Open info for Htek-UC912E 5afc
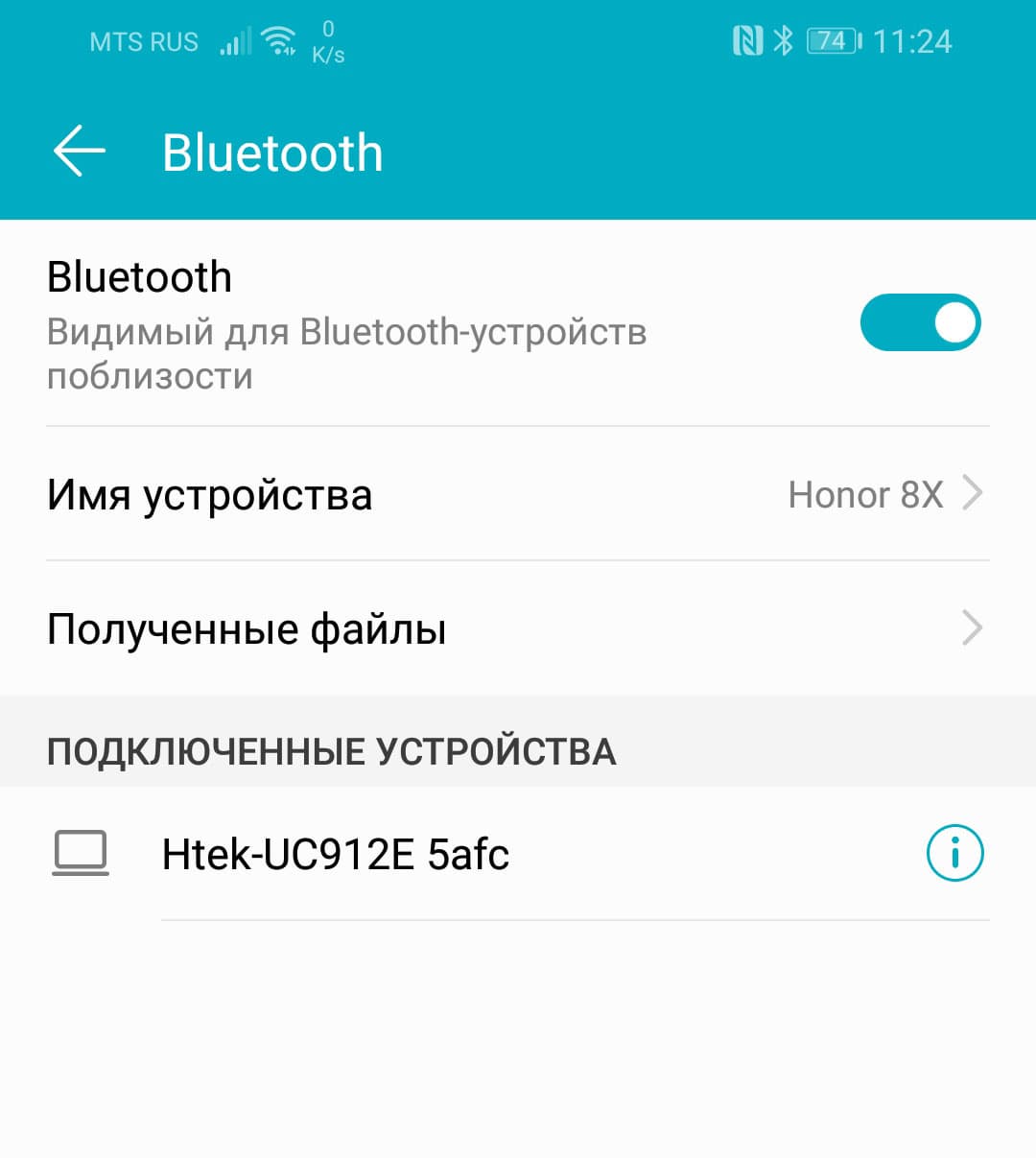The image size is (1036, 1158). point(954,853)
